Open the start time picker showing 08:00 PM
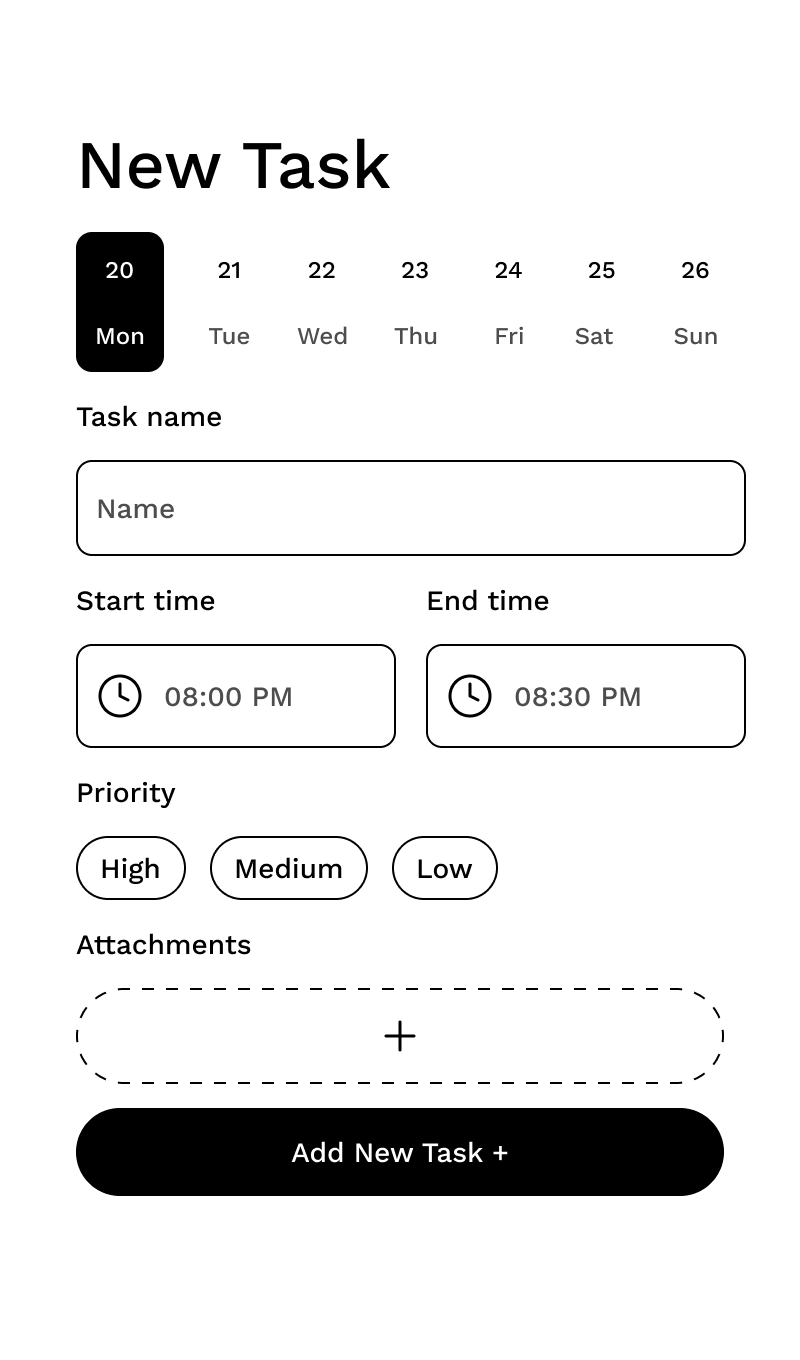The image size is (800, 1360). point(236,696)
